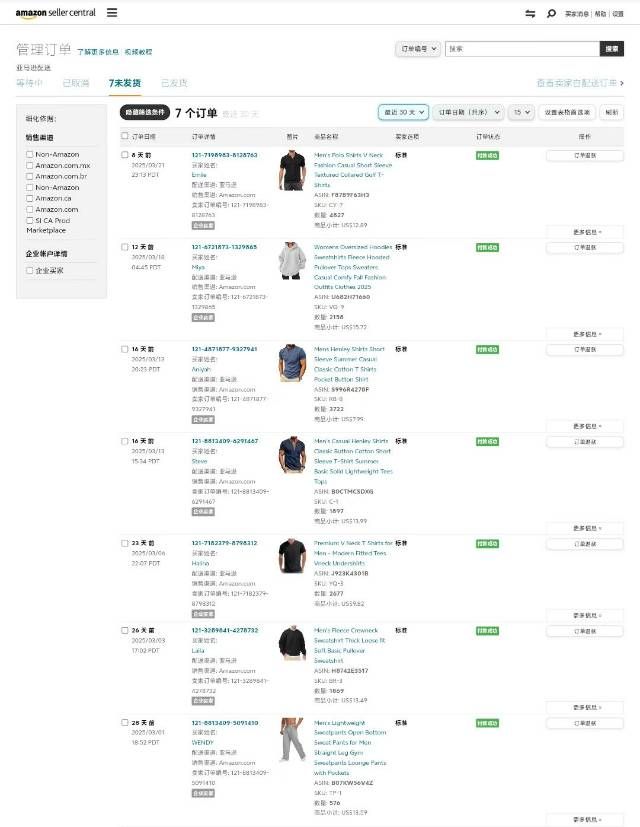This screenshot has width=640, height=827.
Task: Open order 121-7198983-8128763 details
Action: pyautogui.click(x=224, y=155)
